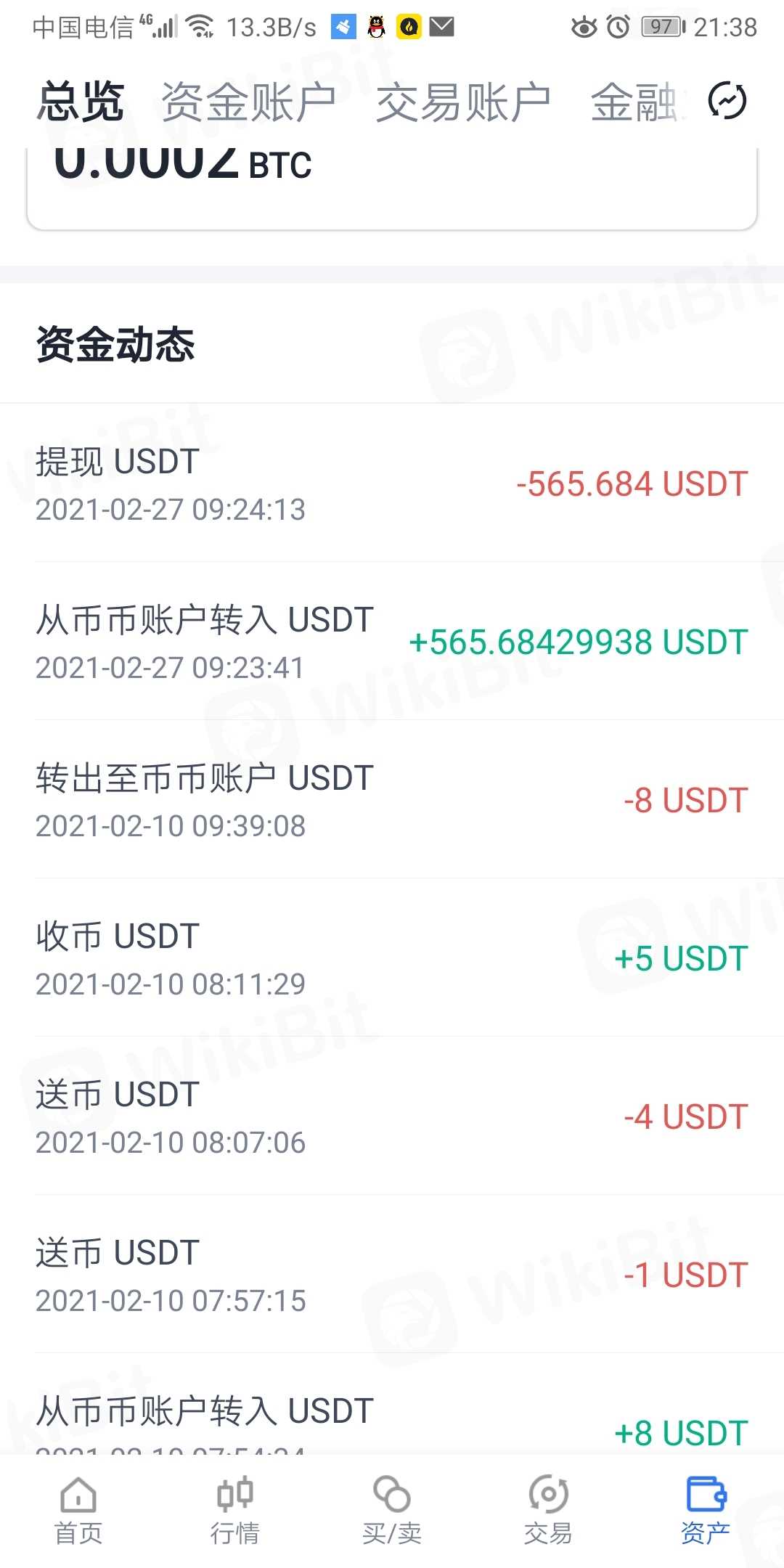784x1568 pixels.
Task: Switch to the 资金账户 tab
Action: click(248, 102)
